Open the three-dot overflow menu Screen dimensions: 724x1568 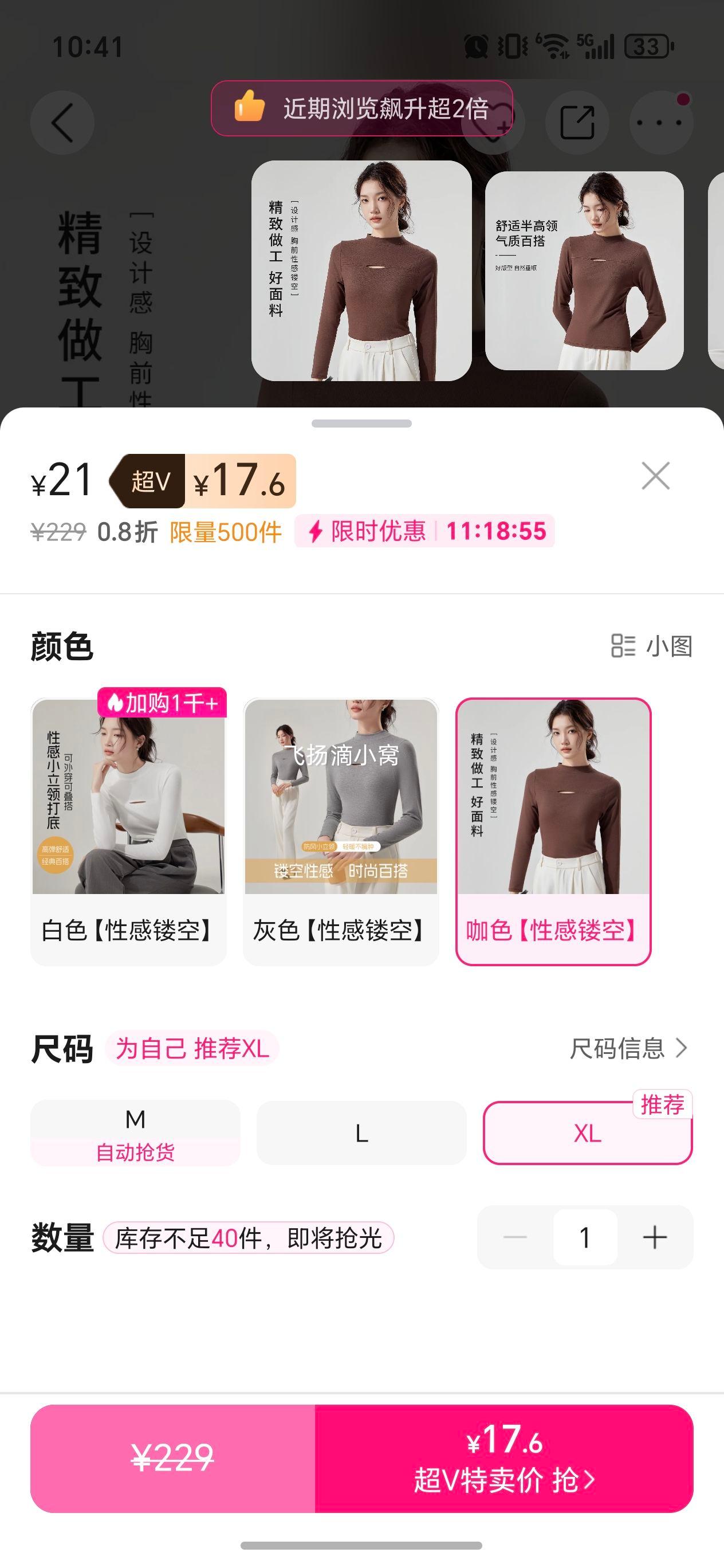pyautogui.click(x=661, y=122)
